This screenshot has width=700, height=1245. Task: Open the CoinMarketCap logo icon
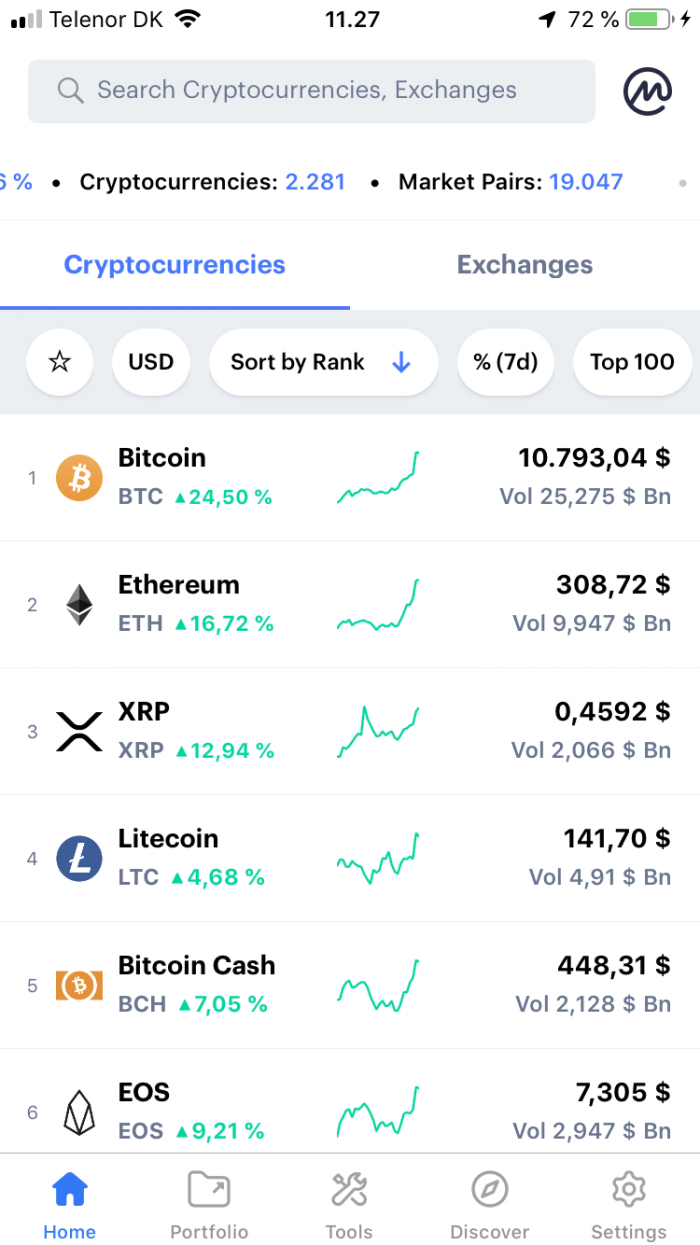648,91
